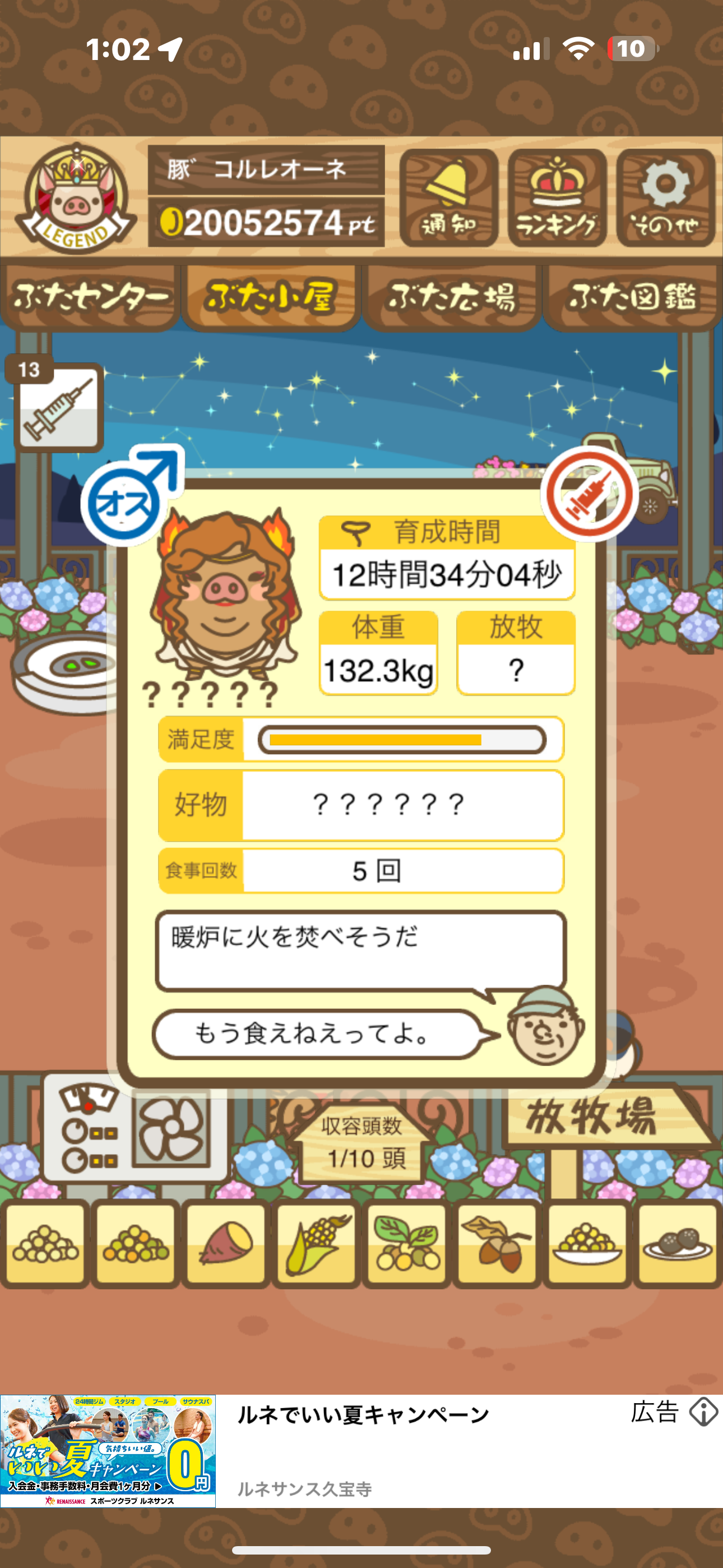Select the leafy greens with beans feed

(x=406, y=1244)
